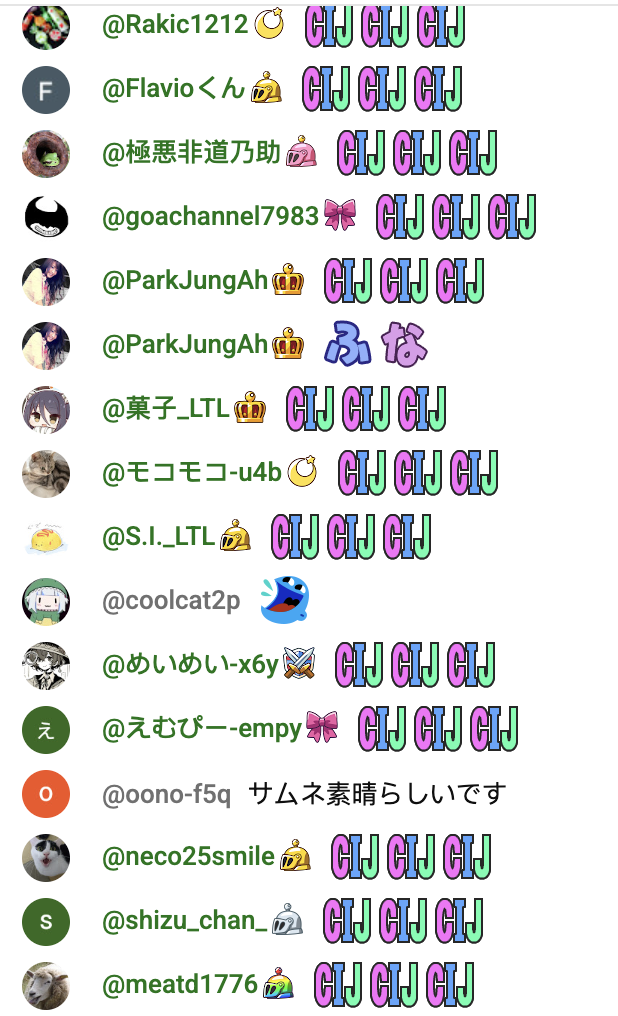Viewport: 618px width, 1016px height.
Task: Open the chat message from @めいめい-x6y
Action: click(414, 665)
